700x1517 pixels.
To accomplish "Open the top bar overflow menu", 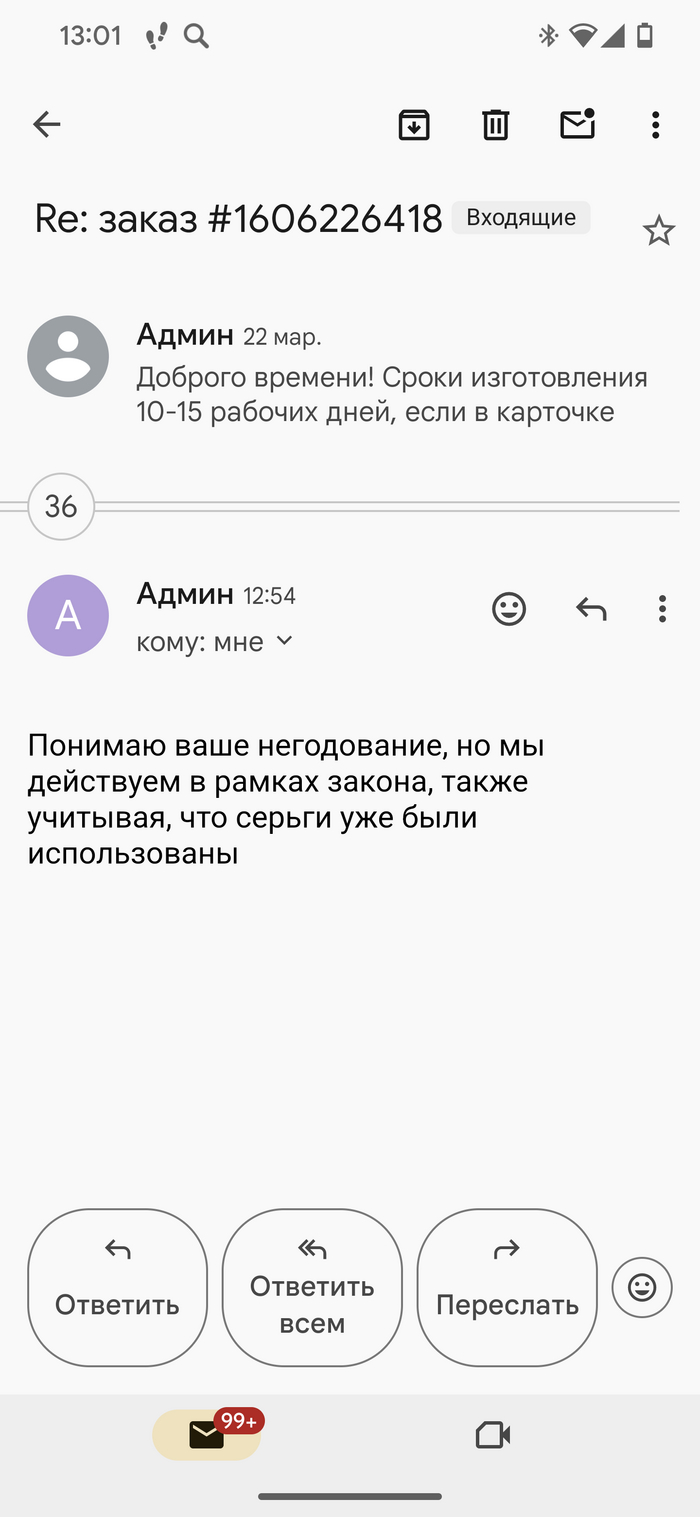I will [655, 124].
